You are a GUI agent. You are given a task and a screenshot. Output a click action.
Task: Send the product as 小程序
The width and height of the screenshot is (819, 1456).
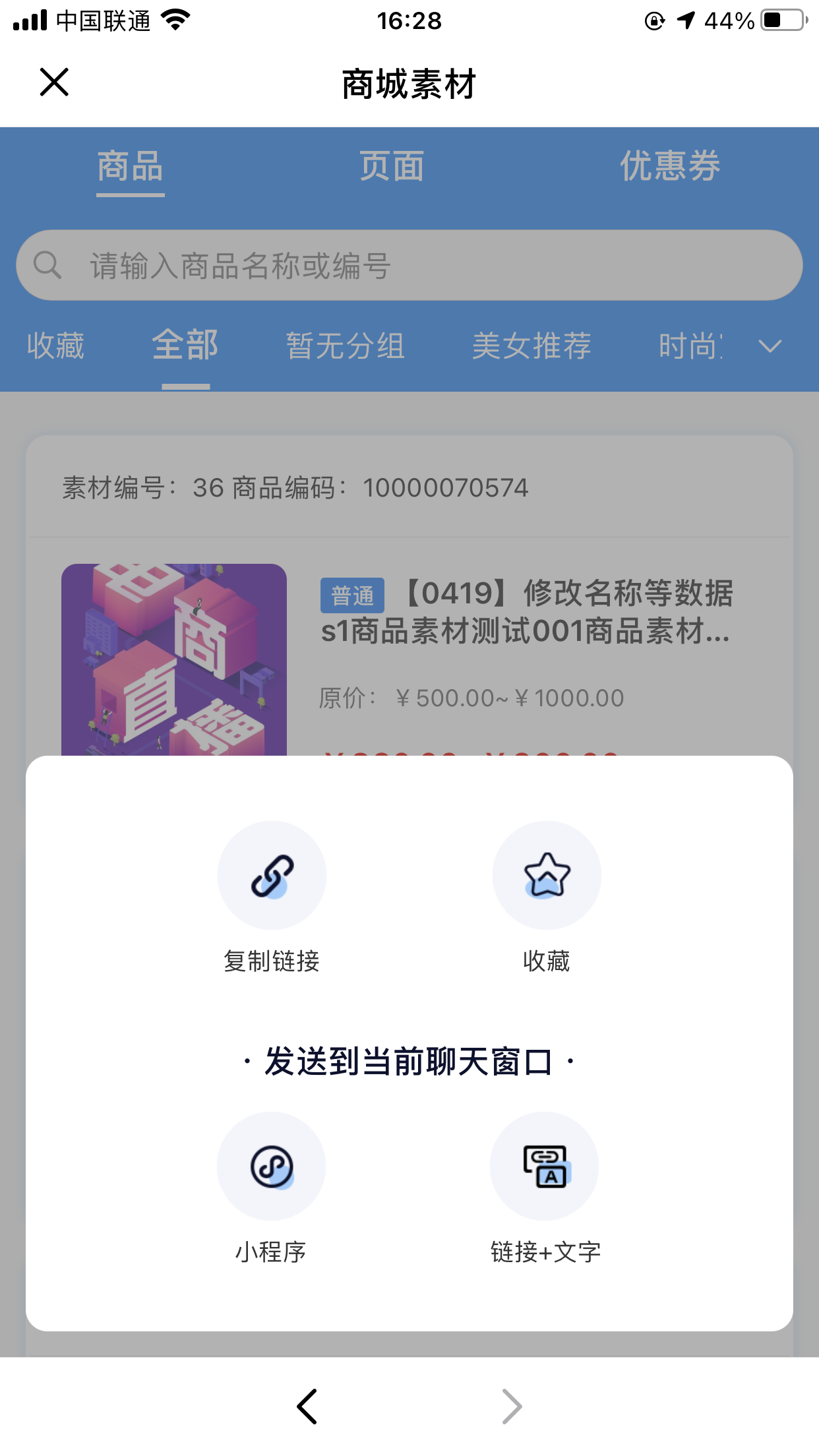click(x=271, y=1167)
